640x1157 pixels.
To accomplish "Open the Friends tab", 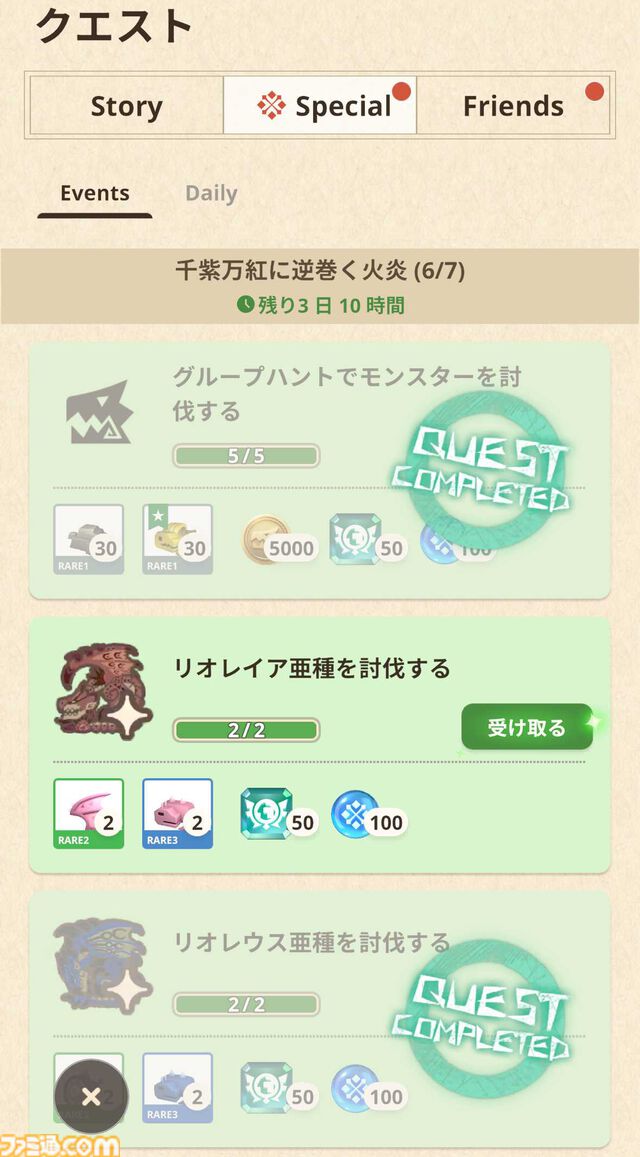I will (513, 106).
